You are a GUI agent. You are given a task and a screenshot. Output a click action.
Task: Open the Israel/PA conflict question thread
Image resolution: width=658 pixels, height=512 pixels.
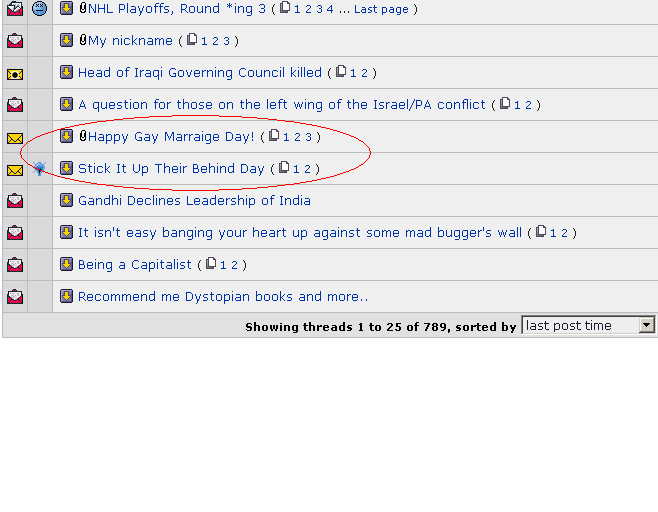point(282,105)
